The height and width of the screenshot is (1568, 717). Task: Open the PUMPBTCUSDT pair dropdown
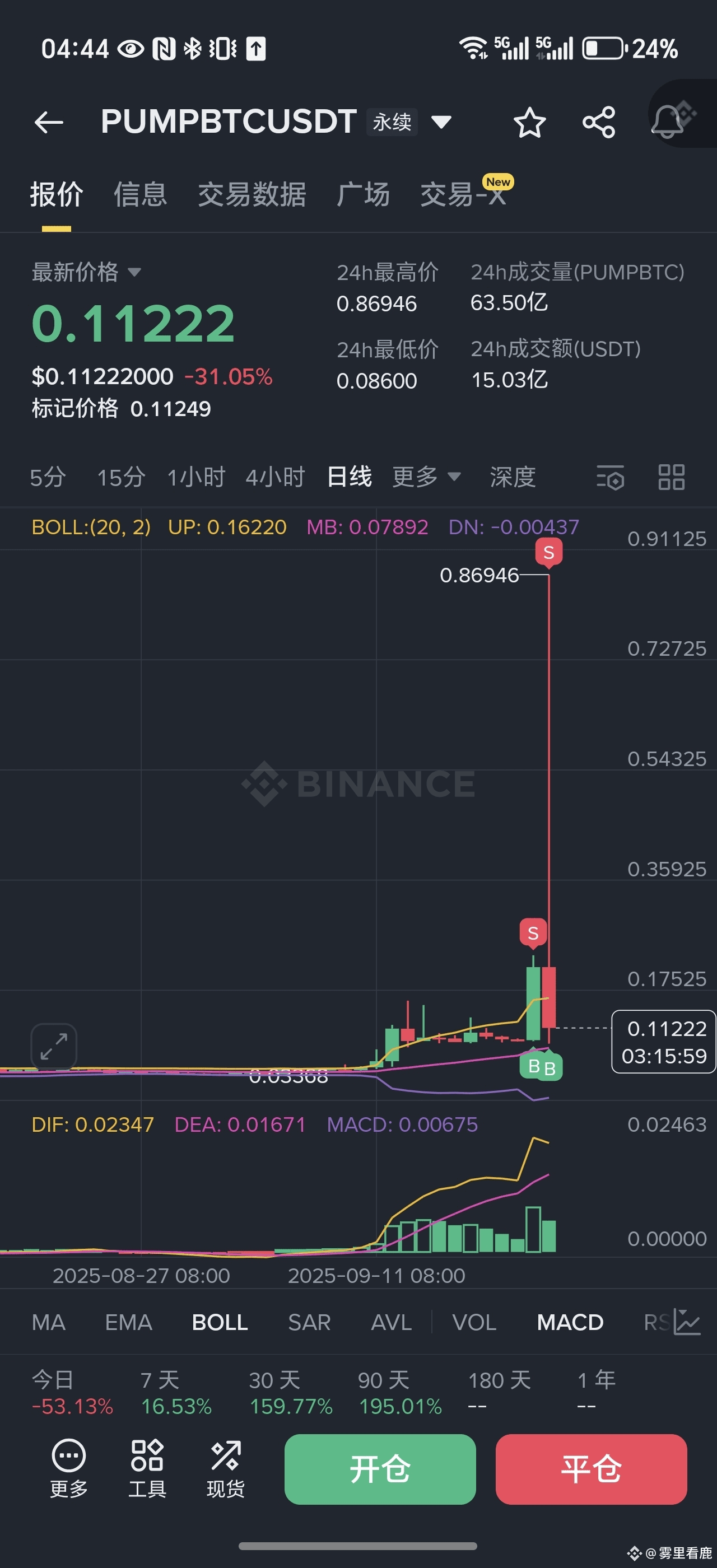[441, 122]
